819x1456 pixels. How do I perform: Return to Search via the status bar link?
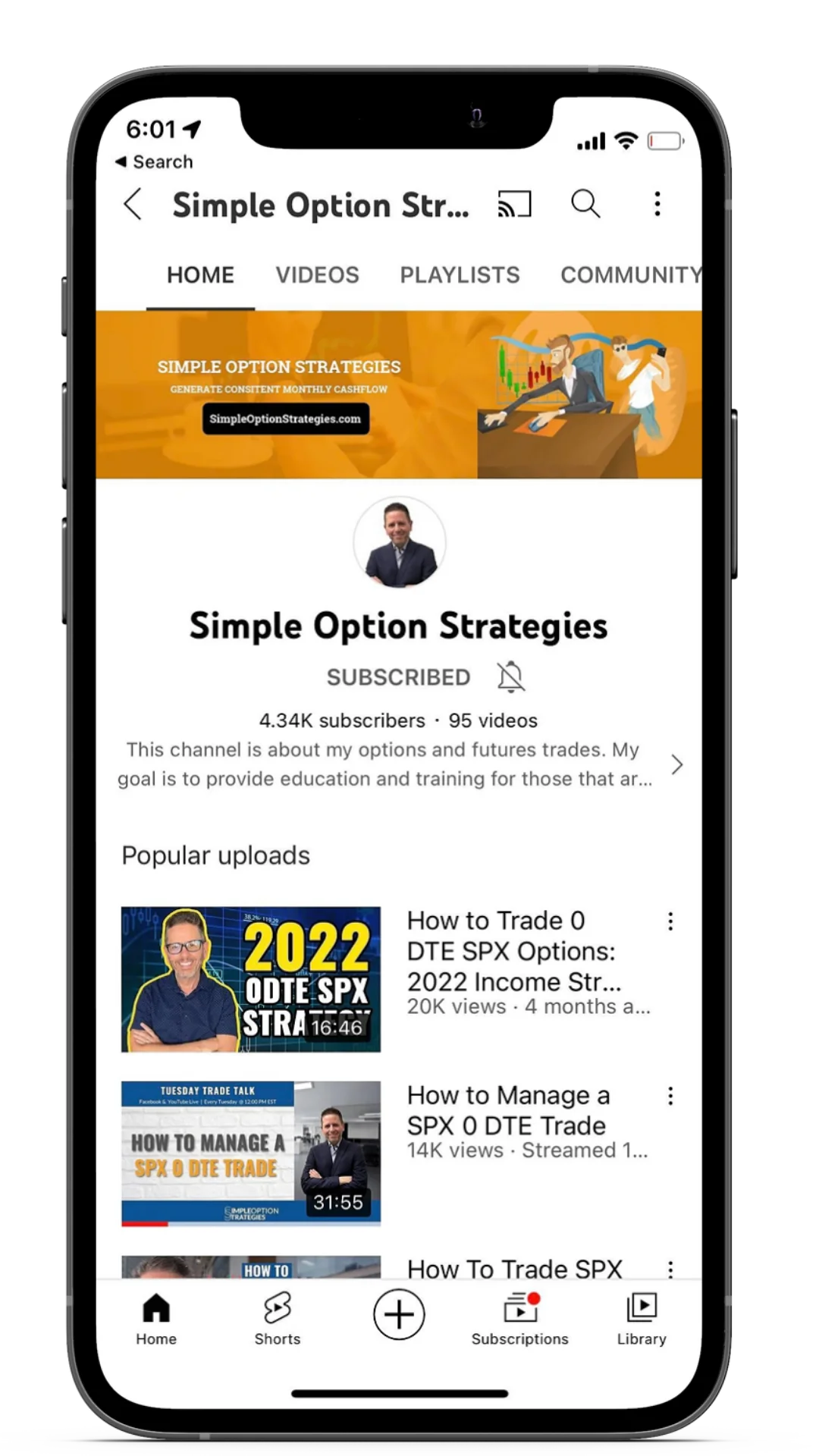tap(155, 162)
